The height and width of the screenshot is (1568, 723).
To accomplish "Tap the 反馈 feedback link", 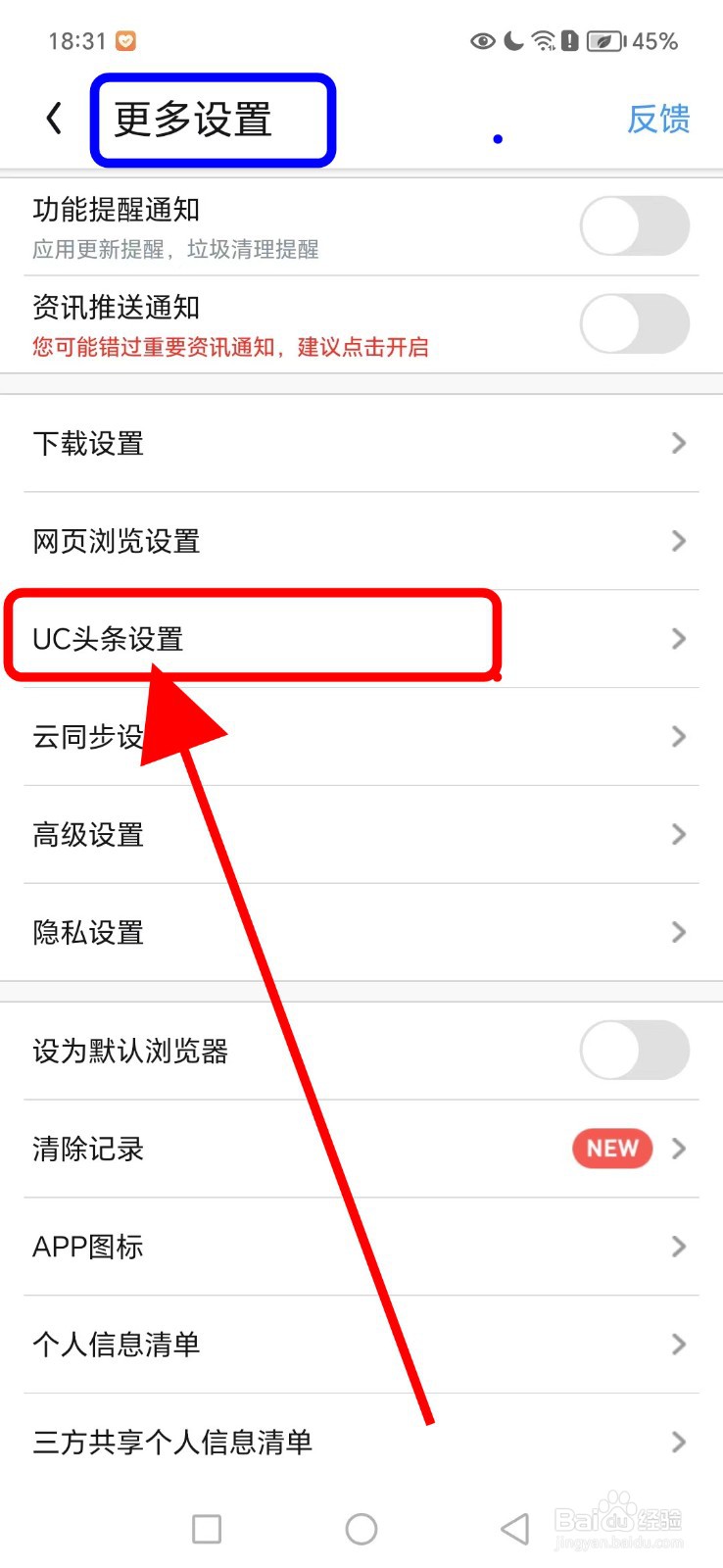I will click(x=659, y=120).
